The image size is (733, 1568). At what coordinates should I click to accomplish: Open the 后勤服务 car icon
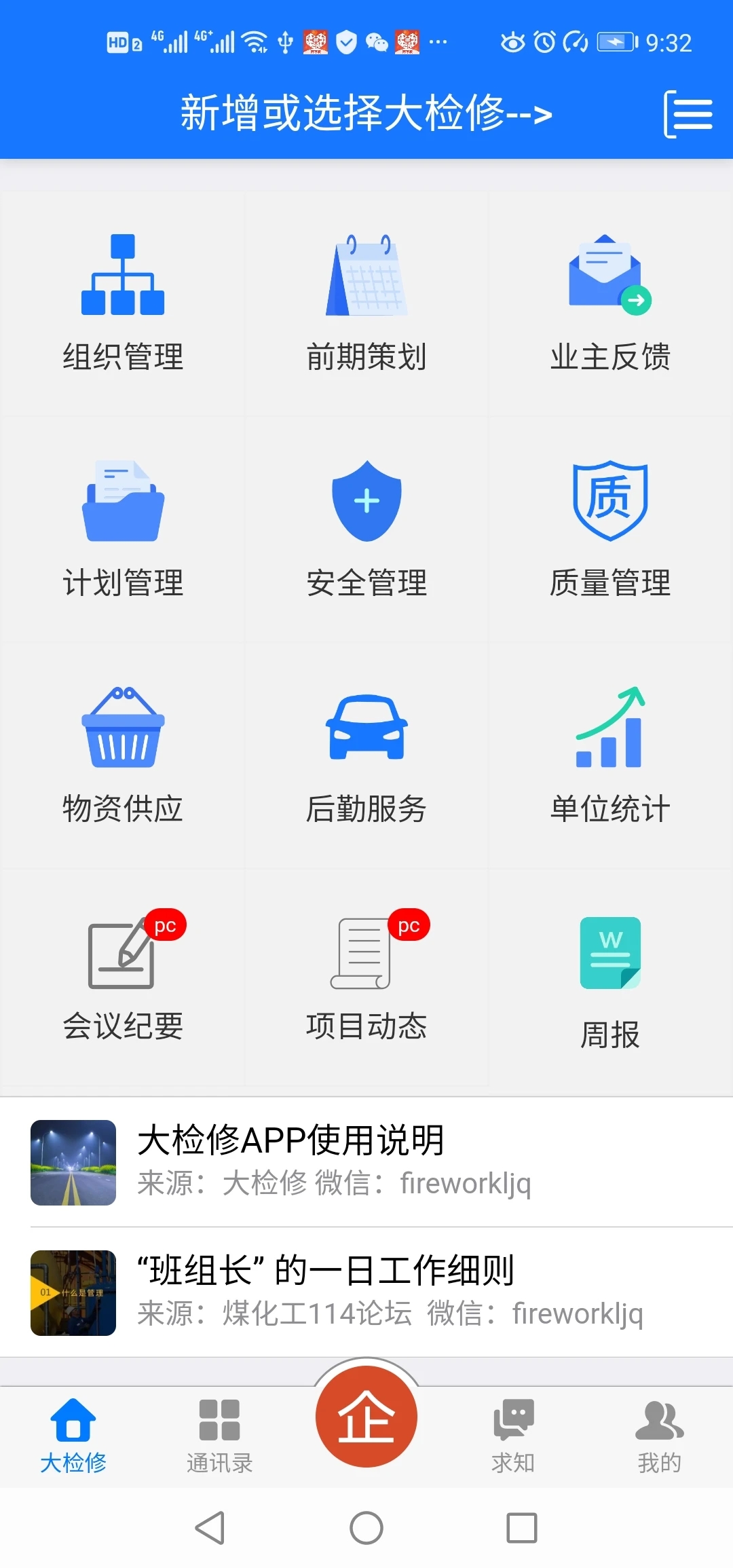[366, 730]
